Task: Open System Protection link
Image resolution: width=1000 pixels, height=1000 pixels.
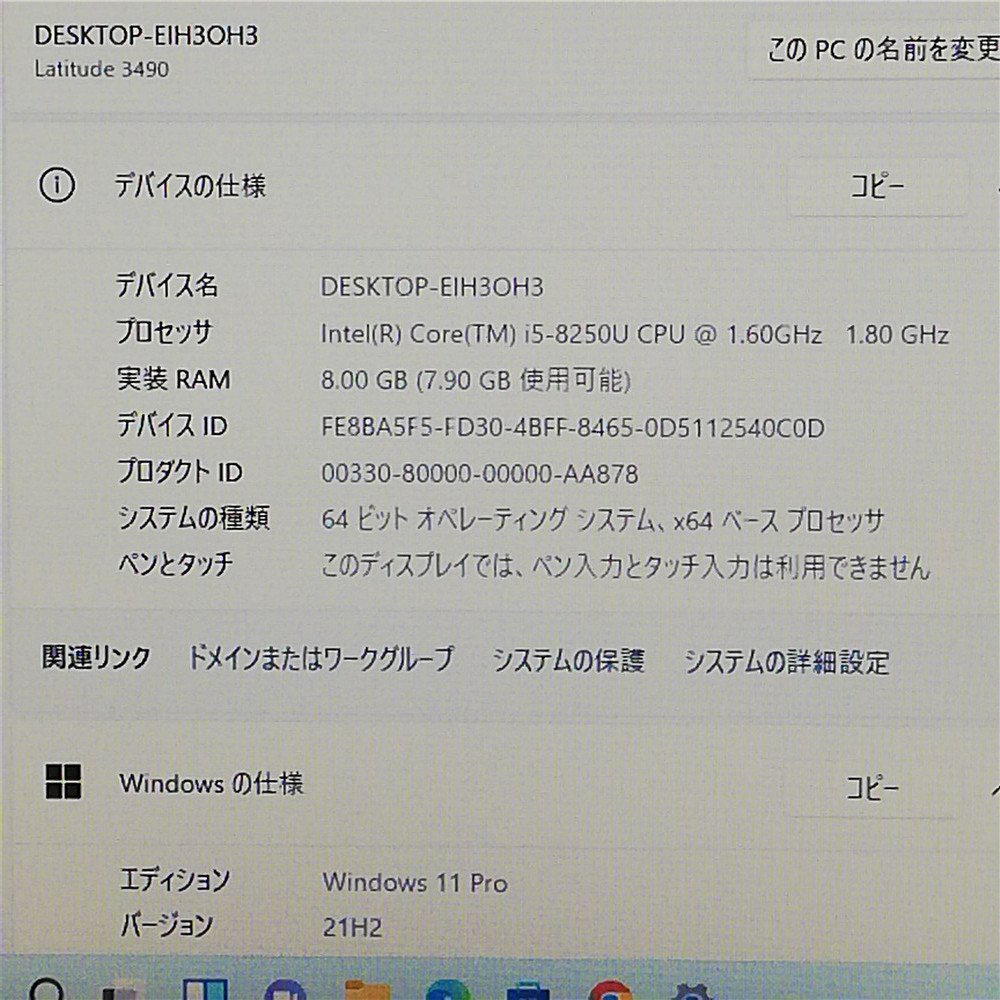Action: tap(568, 660)
